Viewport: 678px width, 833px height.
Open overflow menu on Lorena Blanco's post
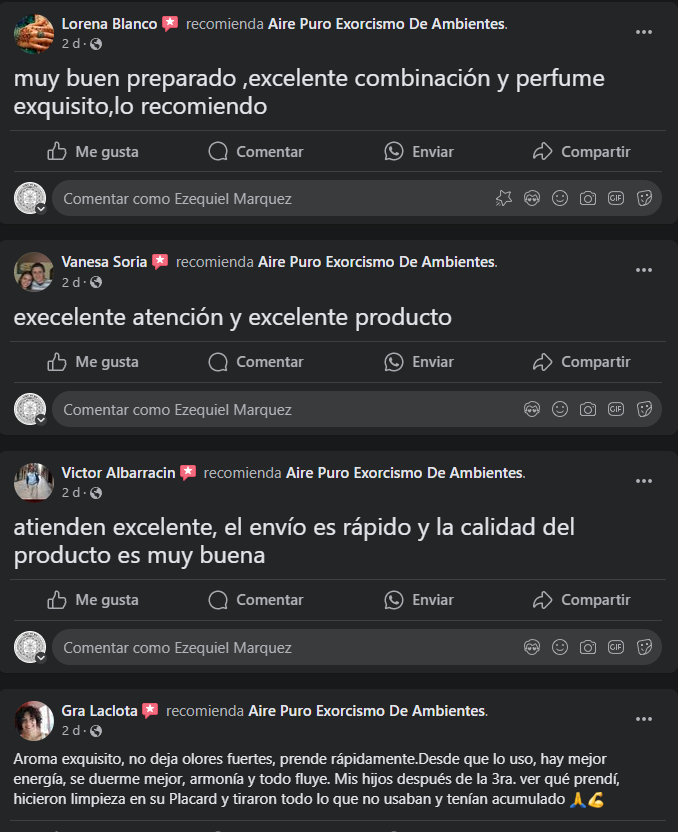coord(644,32)
